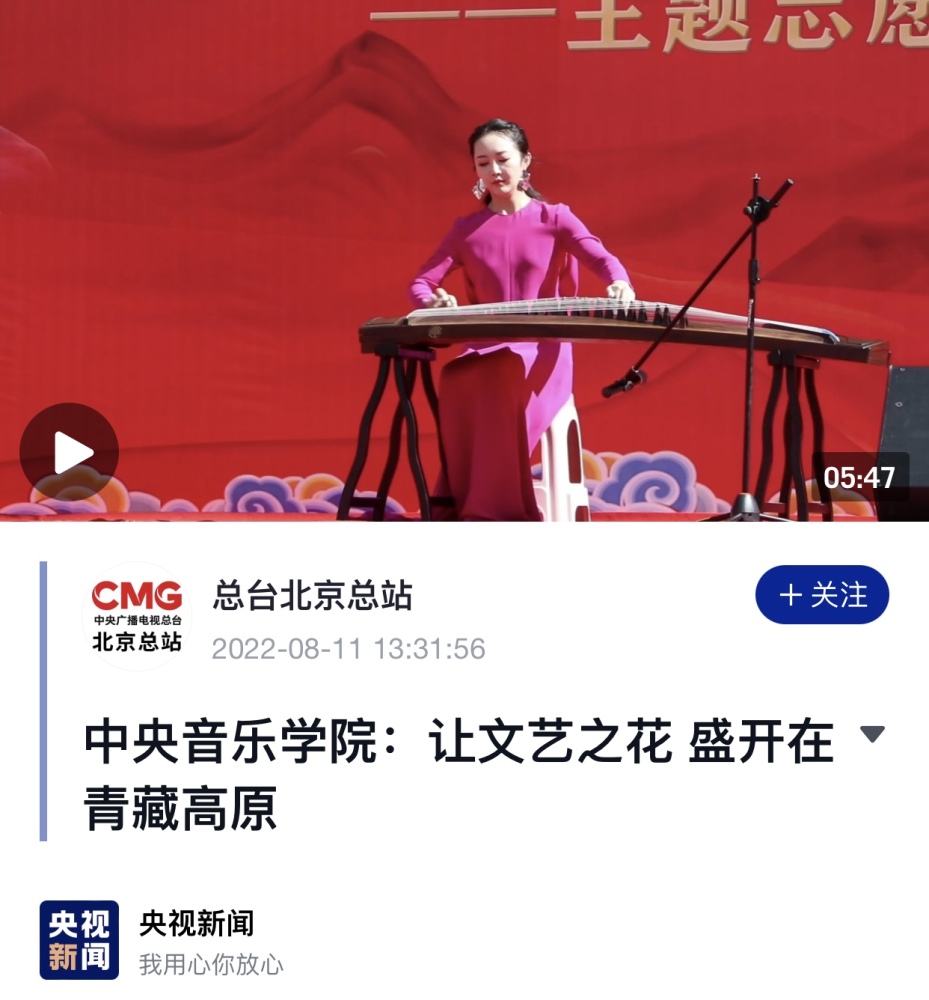Play the guzheng performance video
The image size is (929, 1000).
(69, 453)
